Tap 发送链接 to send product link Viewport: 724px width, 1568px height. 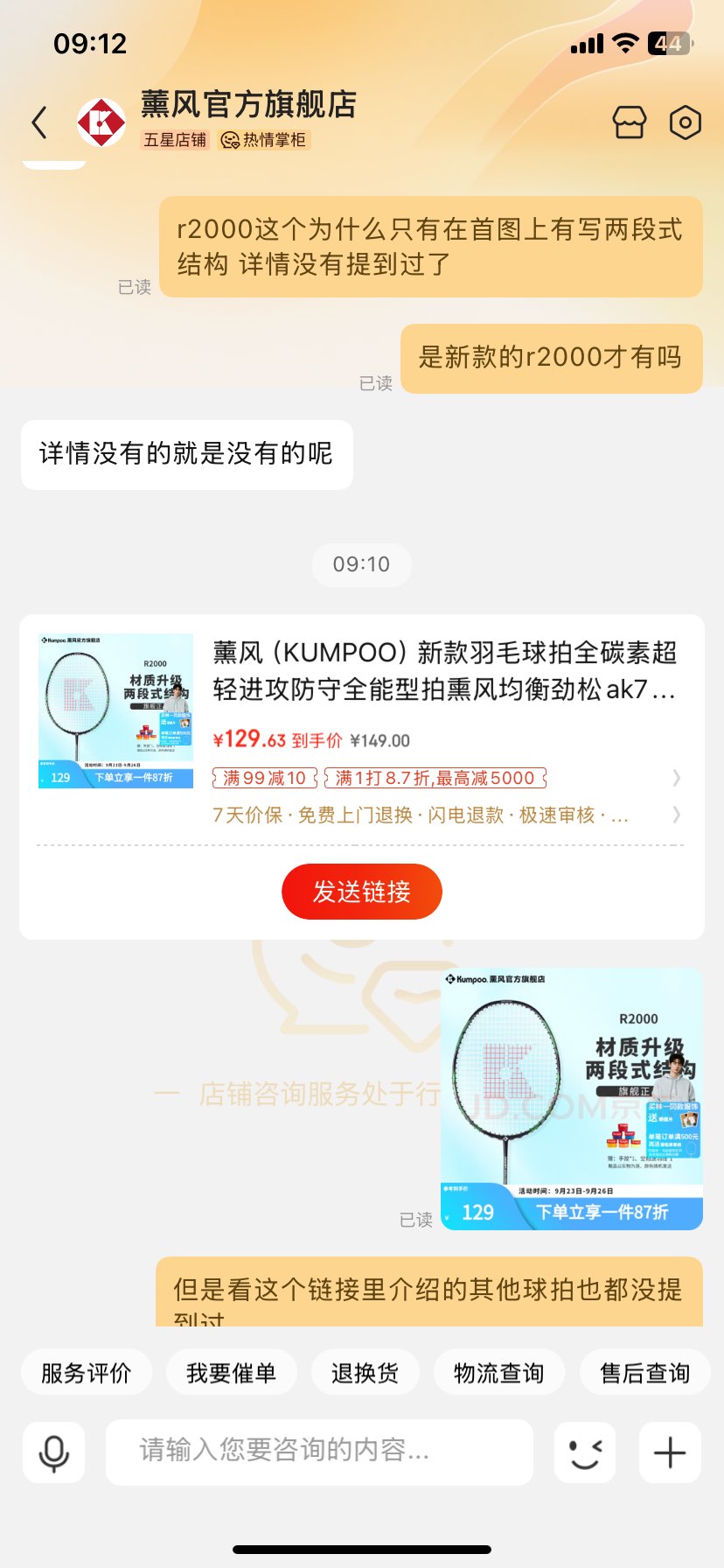pos(361,892)
